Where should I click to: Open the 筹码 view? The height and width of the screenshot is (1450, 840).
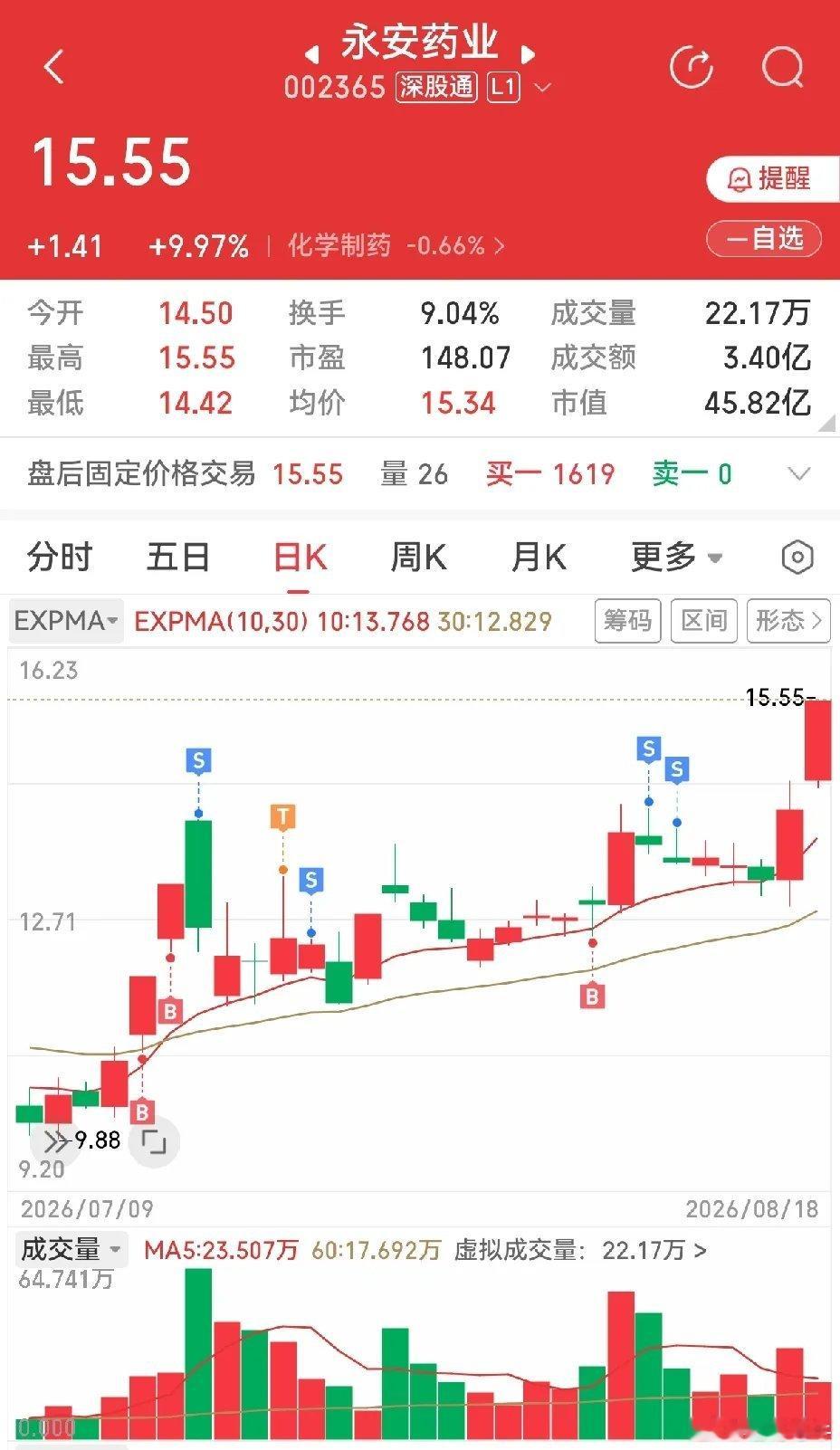point(628,621)
